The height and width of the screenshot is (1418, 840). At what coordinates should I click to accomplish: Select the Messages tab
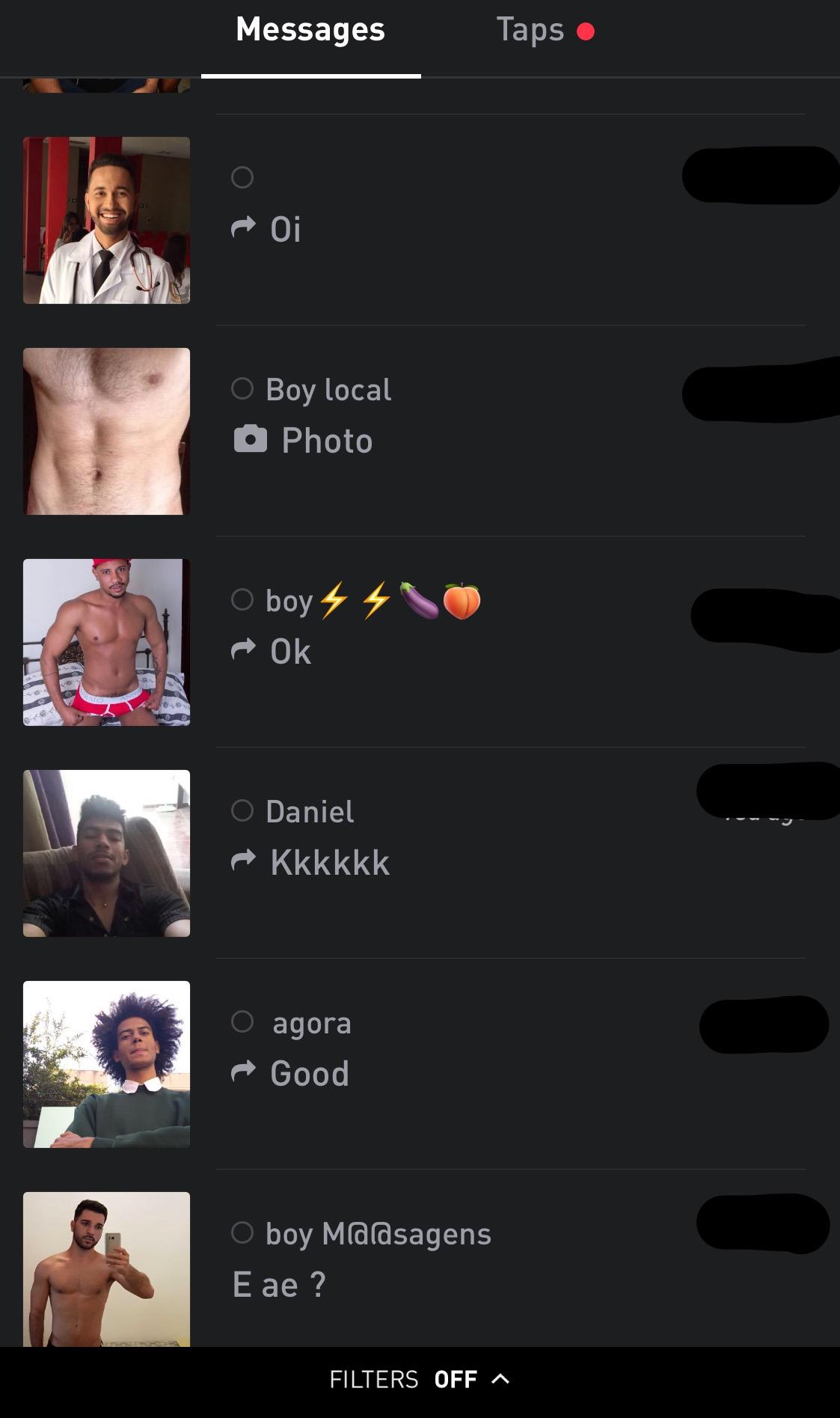click(310, 30)
